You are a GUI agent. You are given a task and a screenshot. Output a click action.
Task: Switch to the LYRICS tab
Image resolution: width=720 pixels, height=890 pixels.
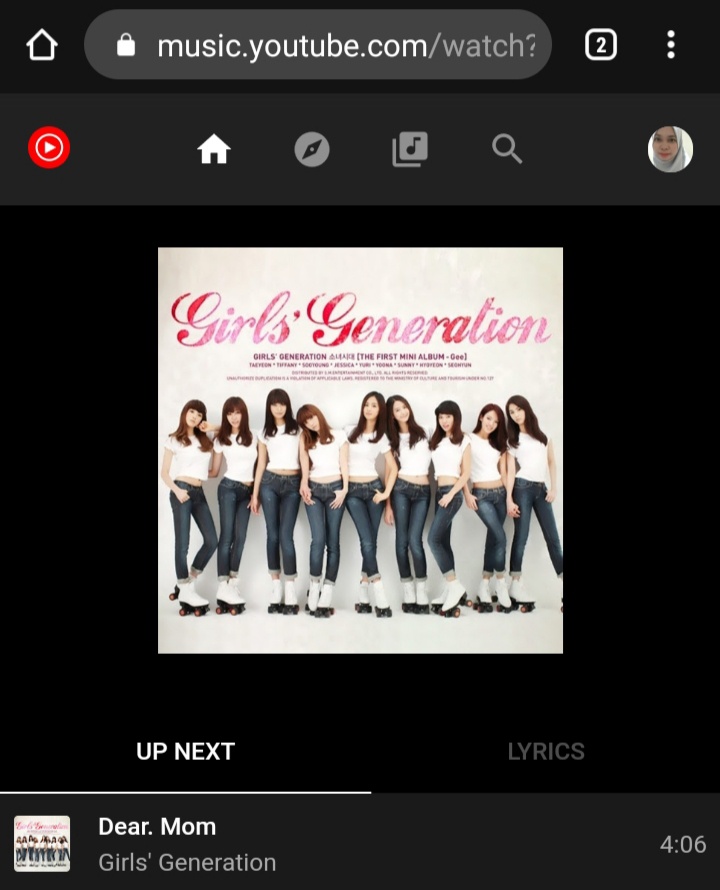point(546,752)
